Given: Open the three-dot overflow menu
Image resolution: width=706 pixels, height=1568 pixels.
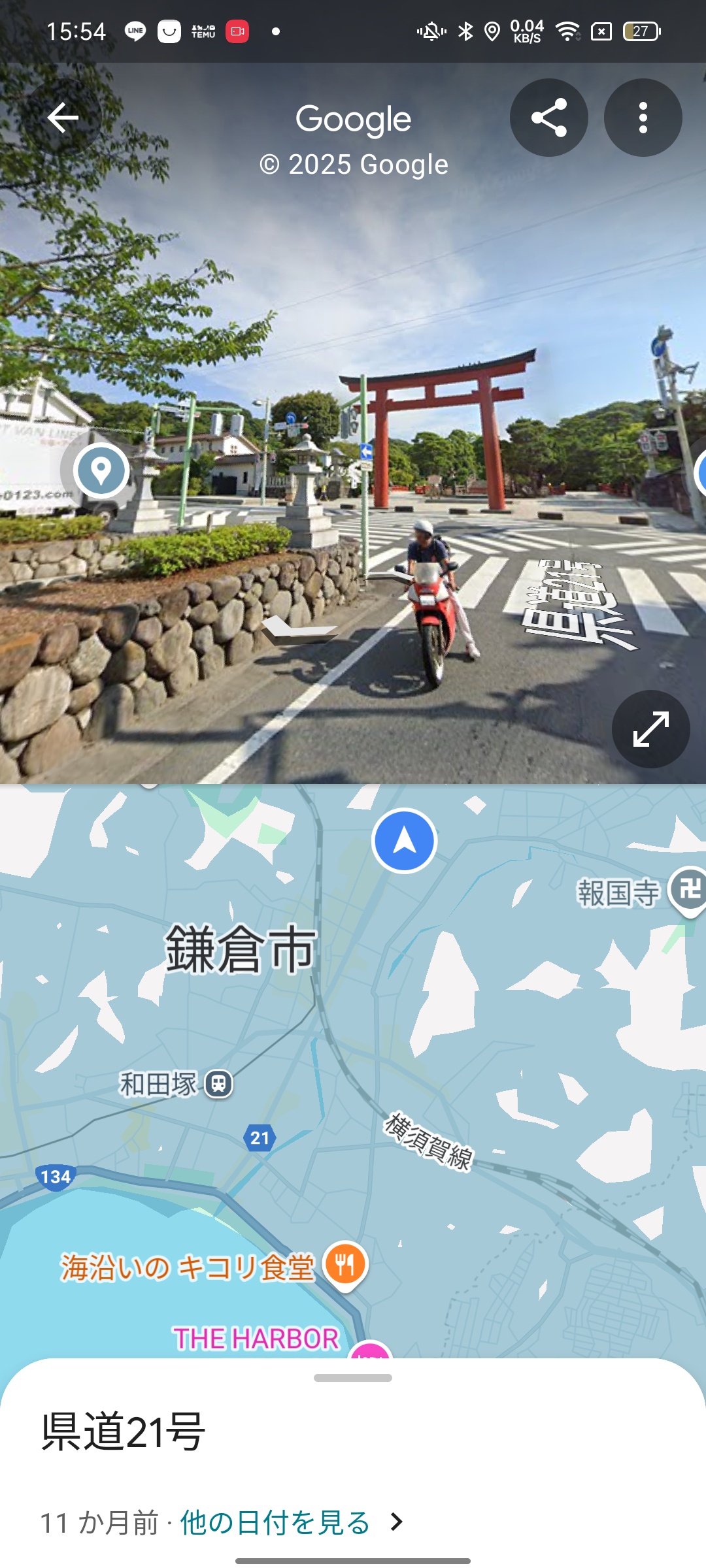Looking at the screenshot, I should click(x=643, y=118).
